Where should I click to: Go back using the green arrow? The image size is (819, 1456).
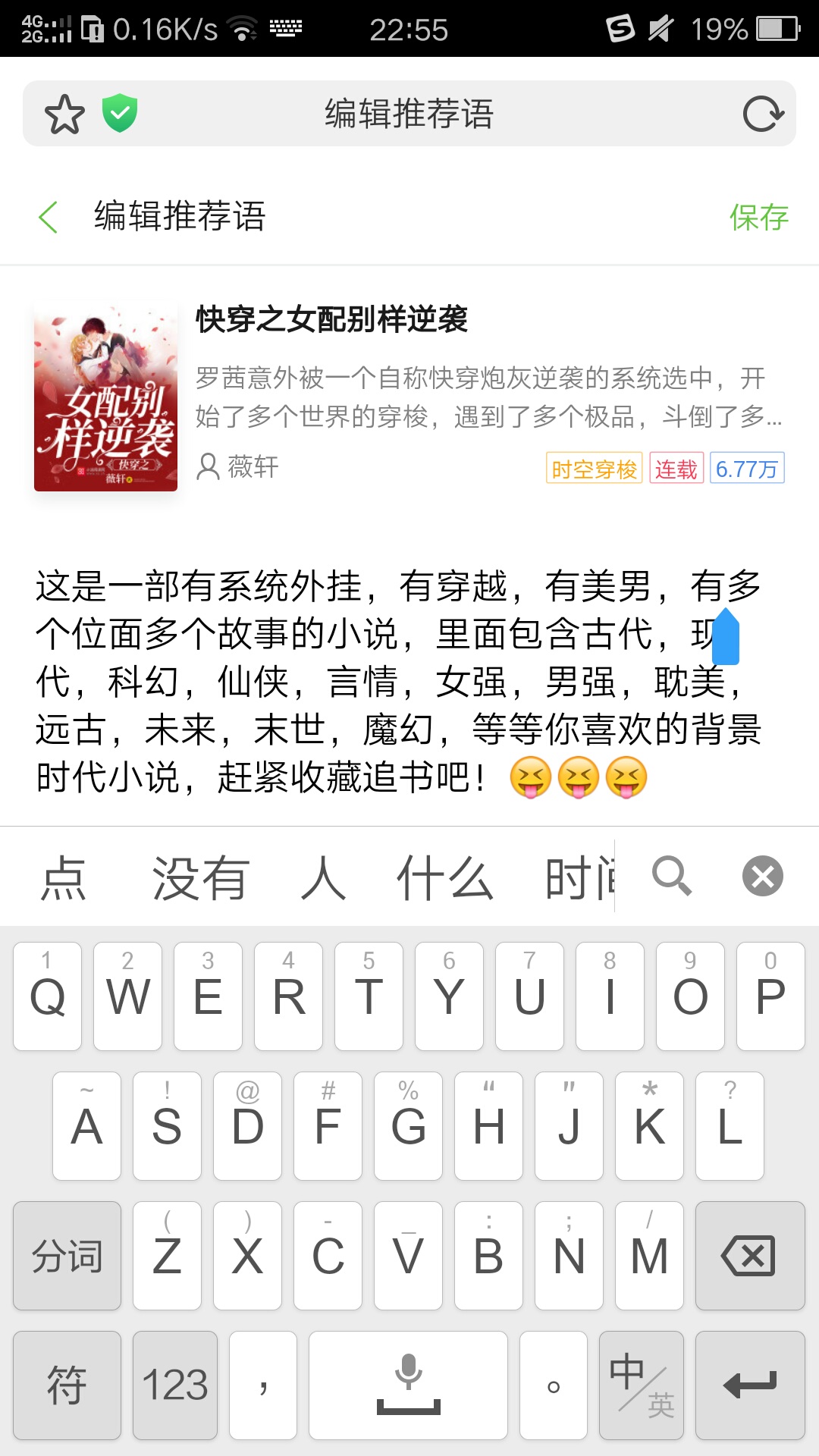click(49, 218)
